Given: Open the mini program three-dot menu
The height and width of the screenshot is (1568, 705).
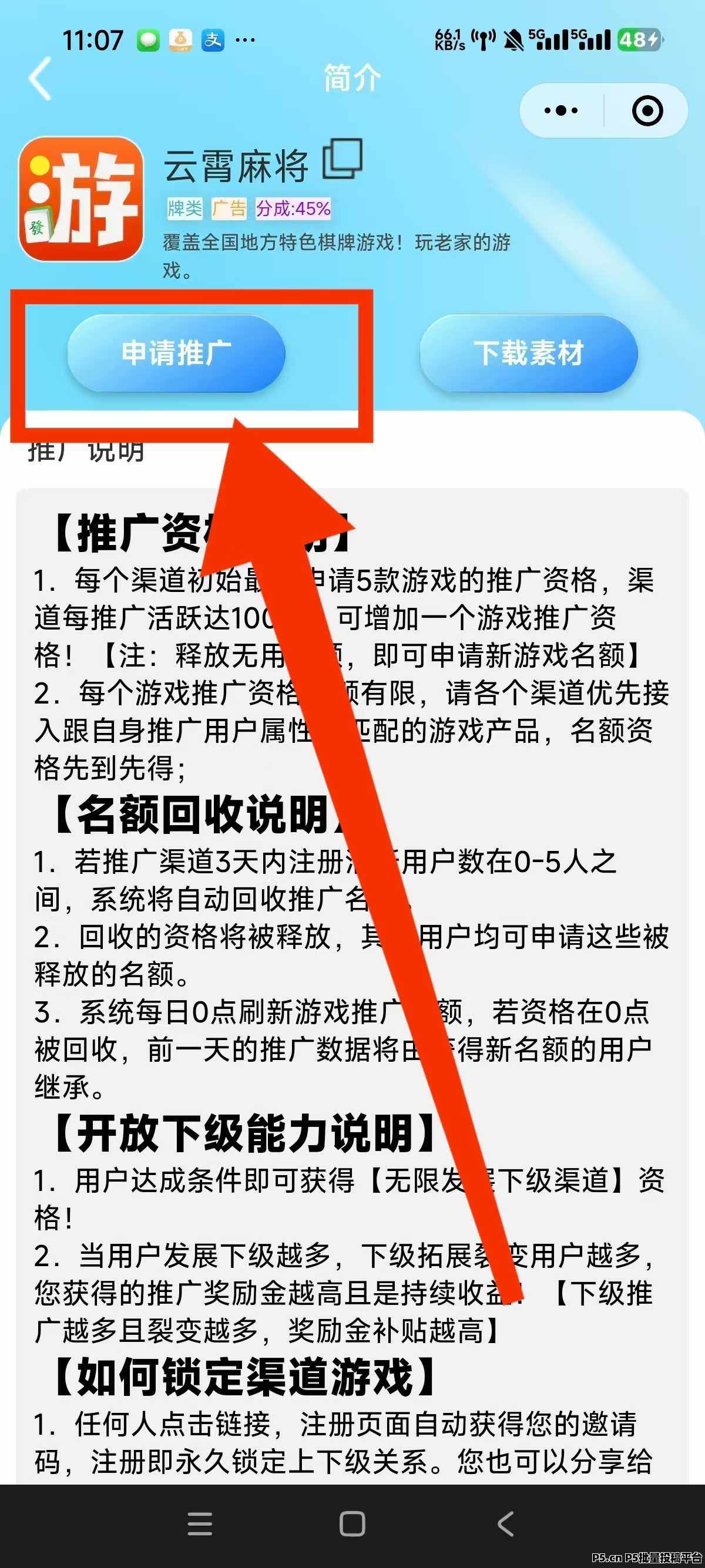Looking at the screenshot, I should click(560, 111).
